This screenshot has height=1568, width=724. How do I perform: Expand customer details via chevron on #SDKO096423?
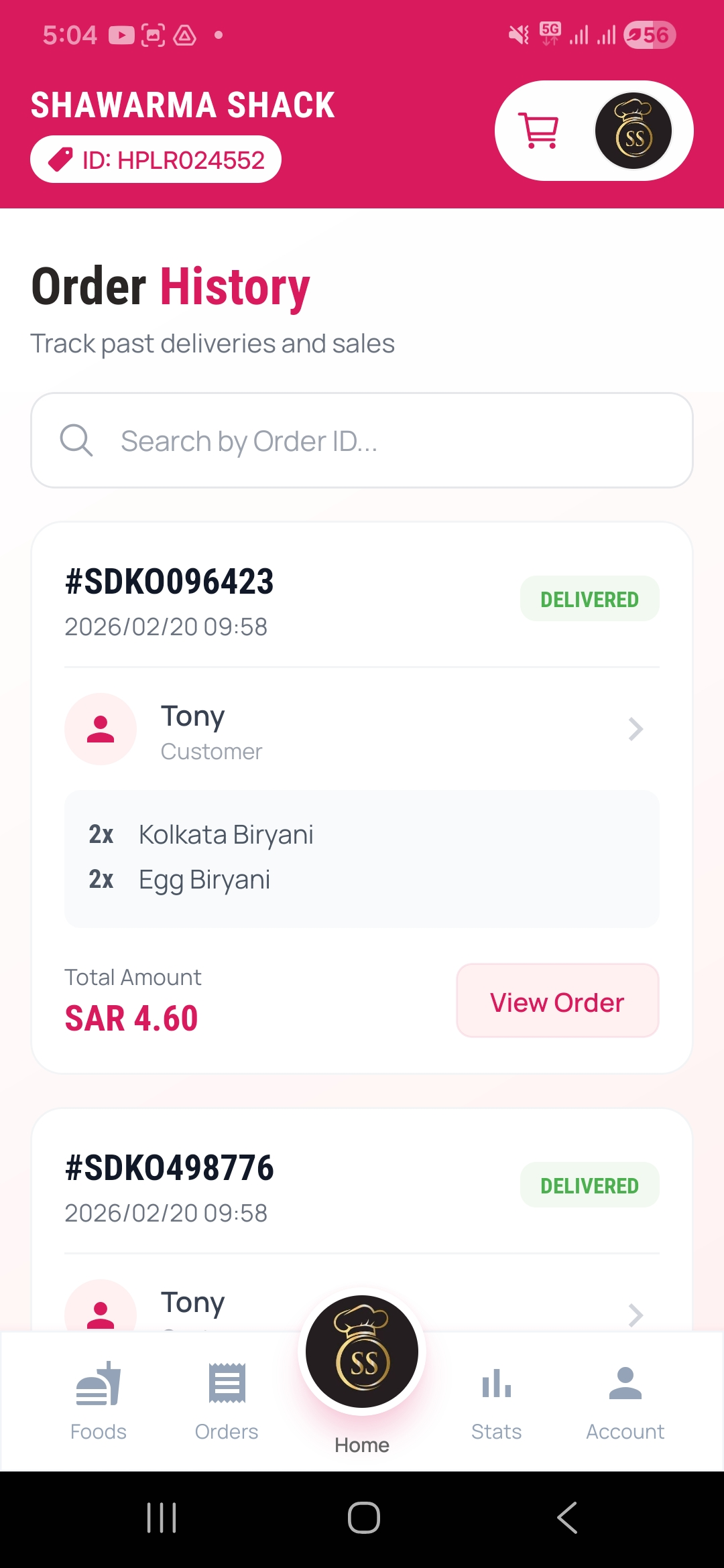[636, 729]
